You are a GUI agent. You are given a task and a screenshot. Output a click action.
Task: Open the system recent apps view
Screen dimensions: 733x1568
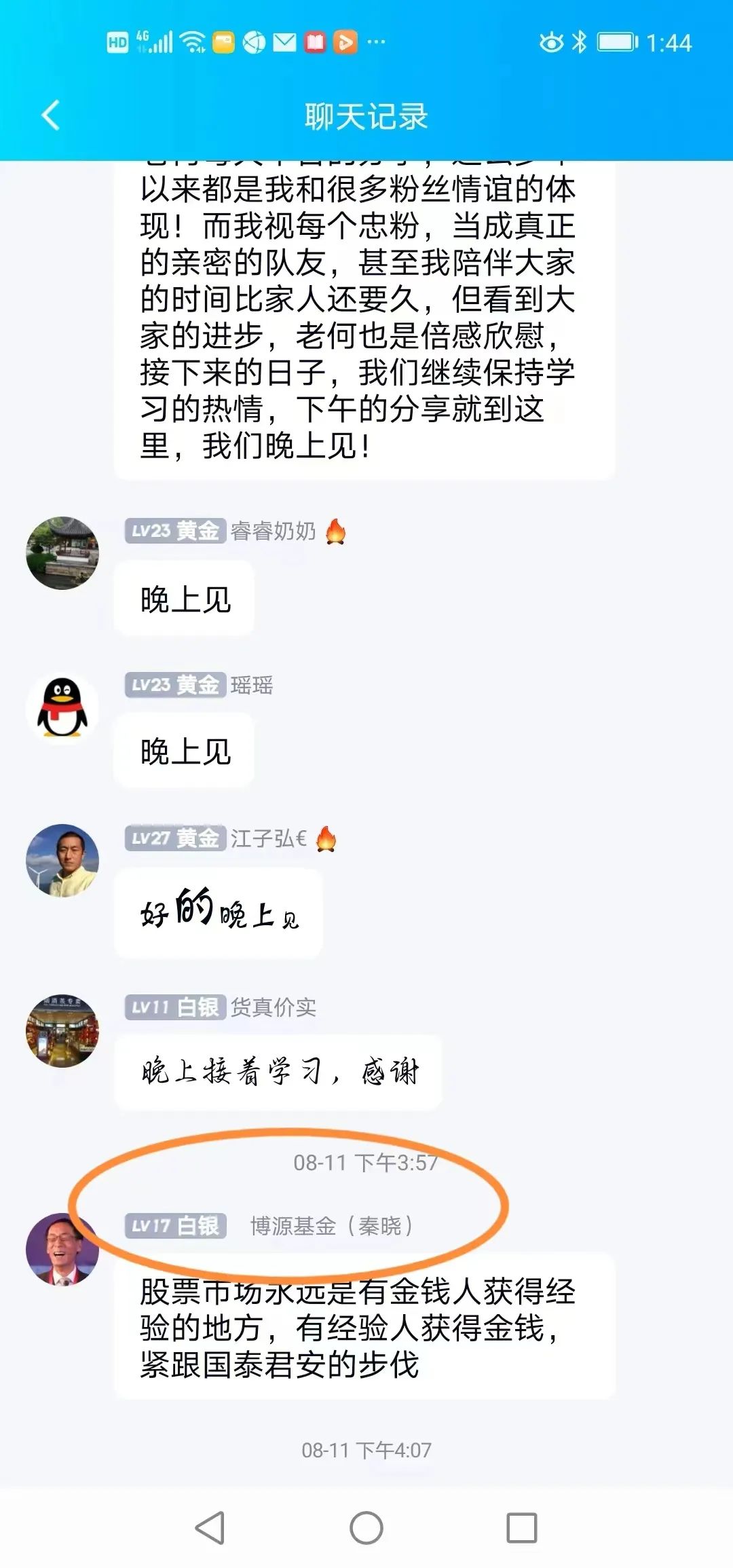521,1528
